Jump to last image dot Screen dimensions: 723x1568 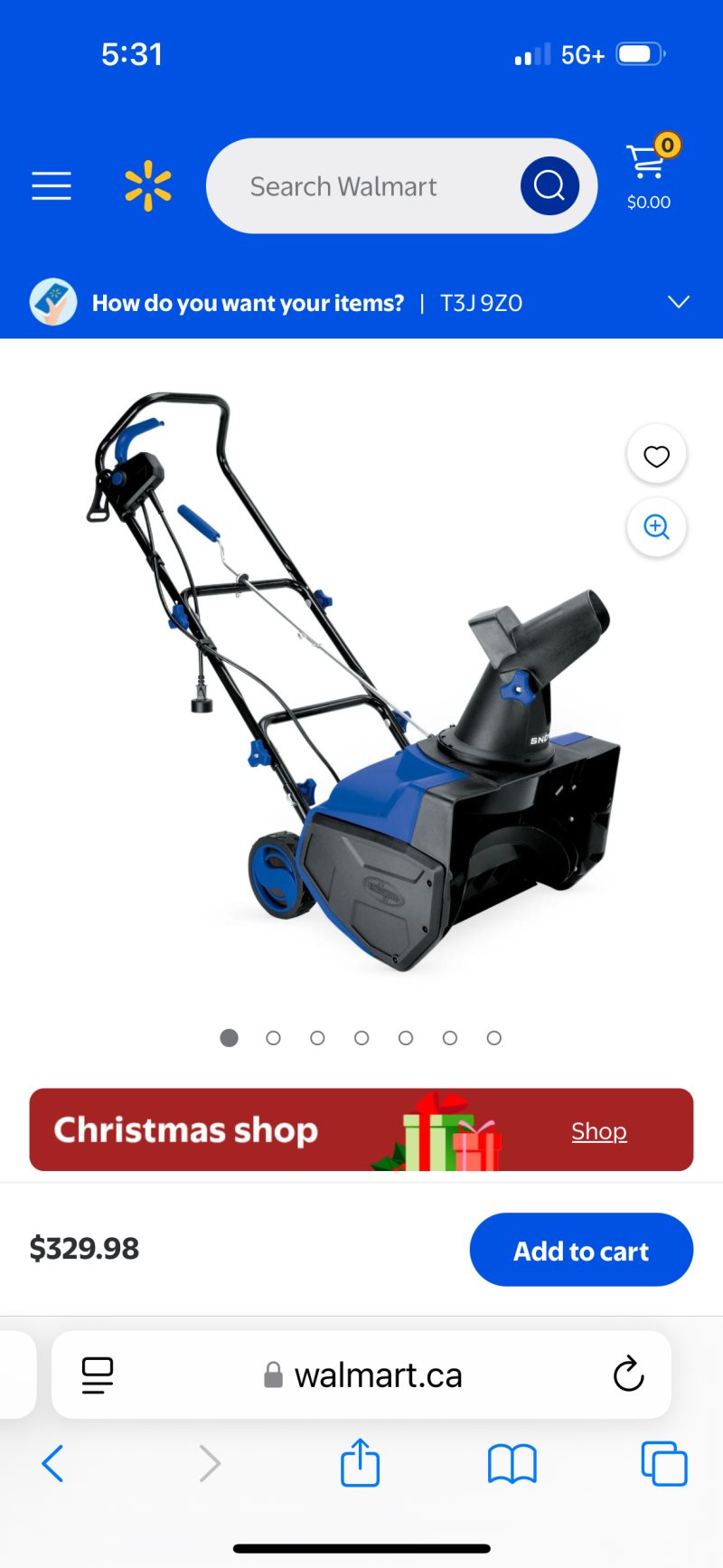coord(493,1038)
